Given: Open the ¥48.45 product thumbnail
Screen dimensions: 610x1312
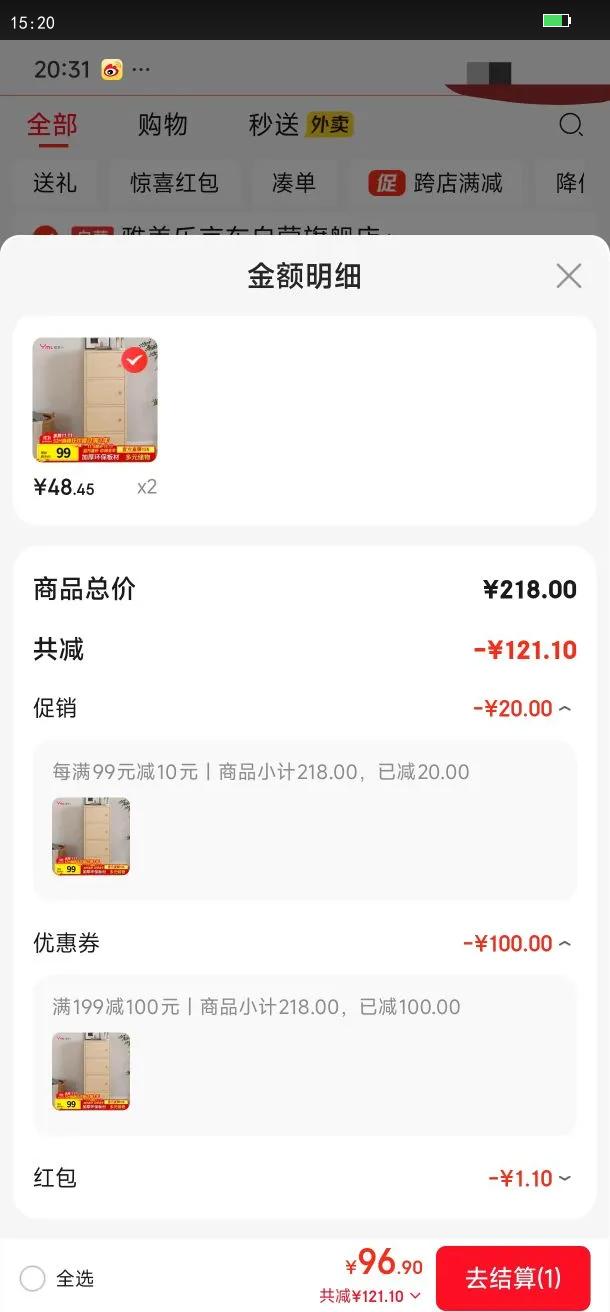Looking at the screenshot, I should tap(95, 400).
